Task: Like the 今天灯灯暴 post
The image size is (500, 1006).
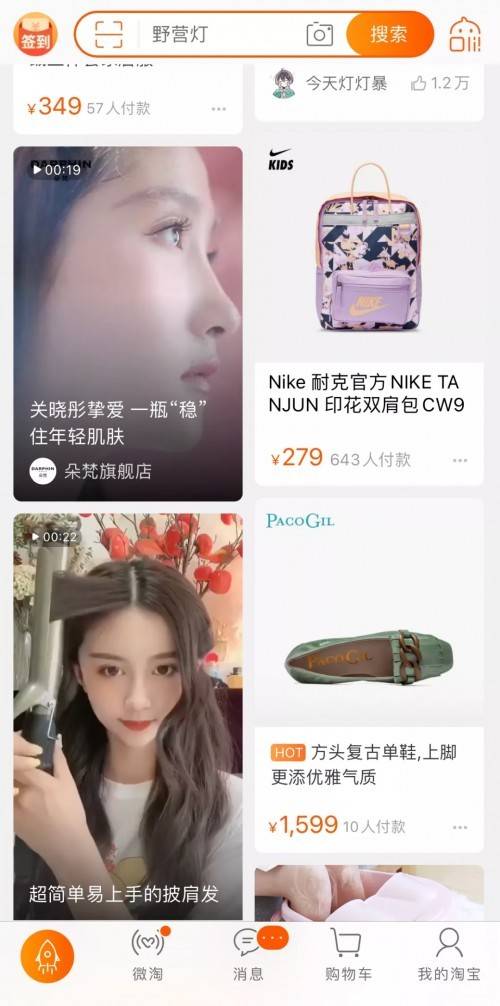Action: click(x=440, y=83)
